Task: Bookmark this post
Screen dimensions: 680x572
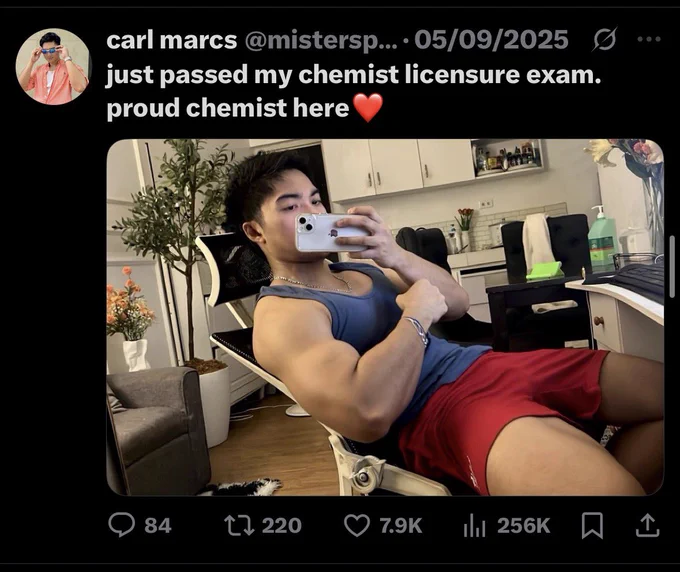Action: (x=592, y=524)
